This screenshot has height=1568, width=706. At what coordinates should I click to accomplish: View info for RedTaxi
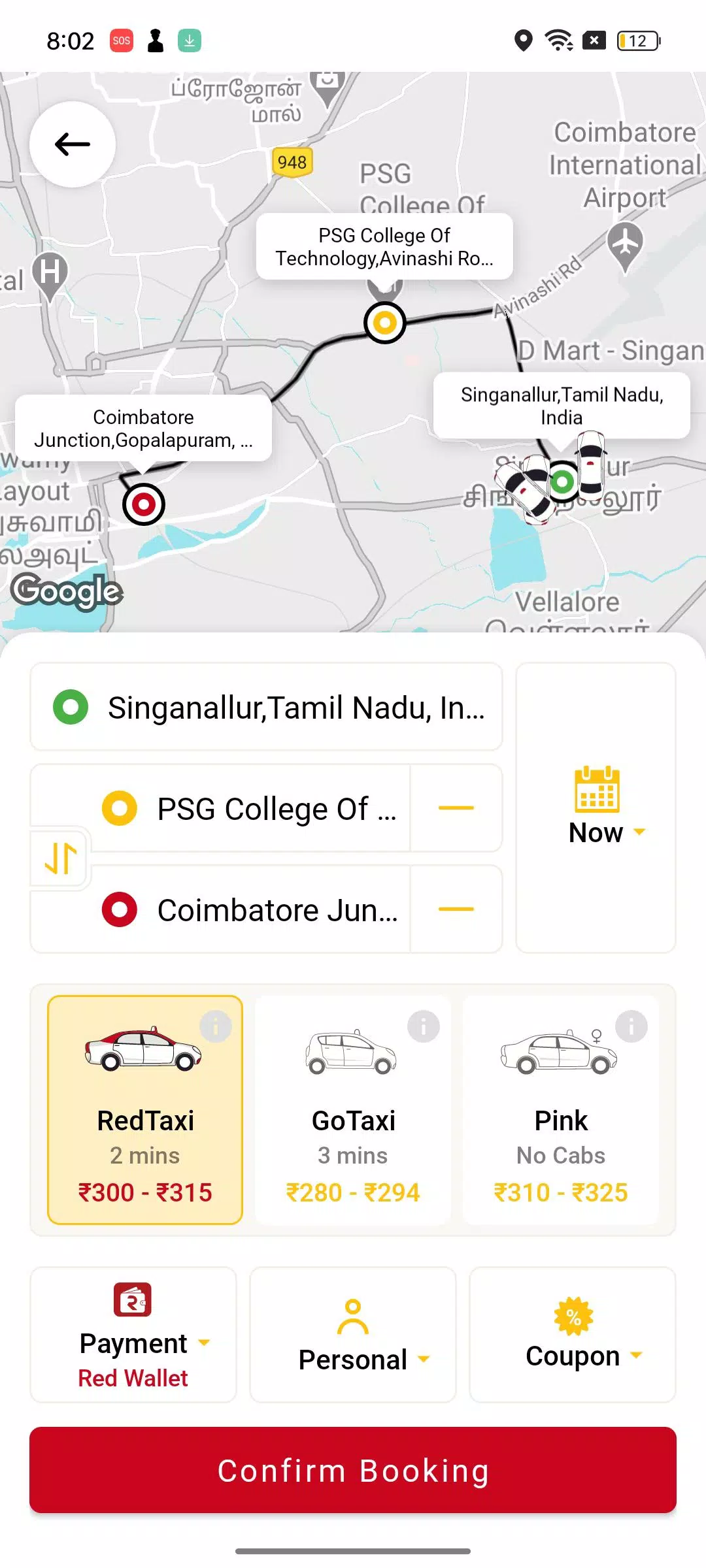(216, 1026)
